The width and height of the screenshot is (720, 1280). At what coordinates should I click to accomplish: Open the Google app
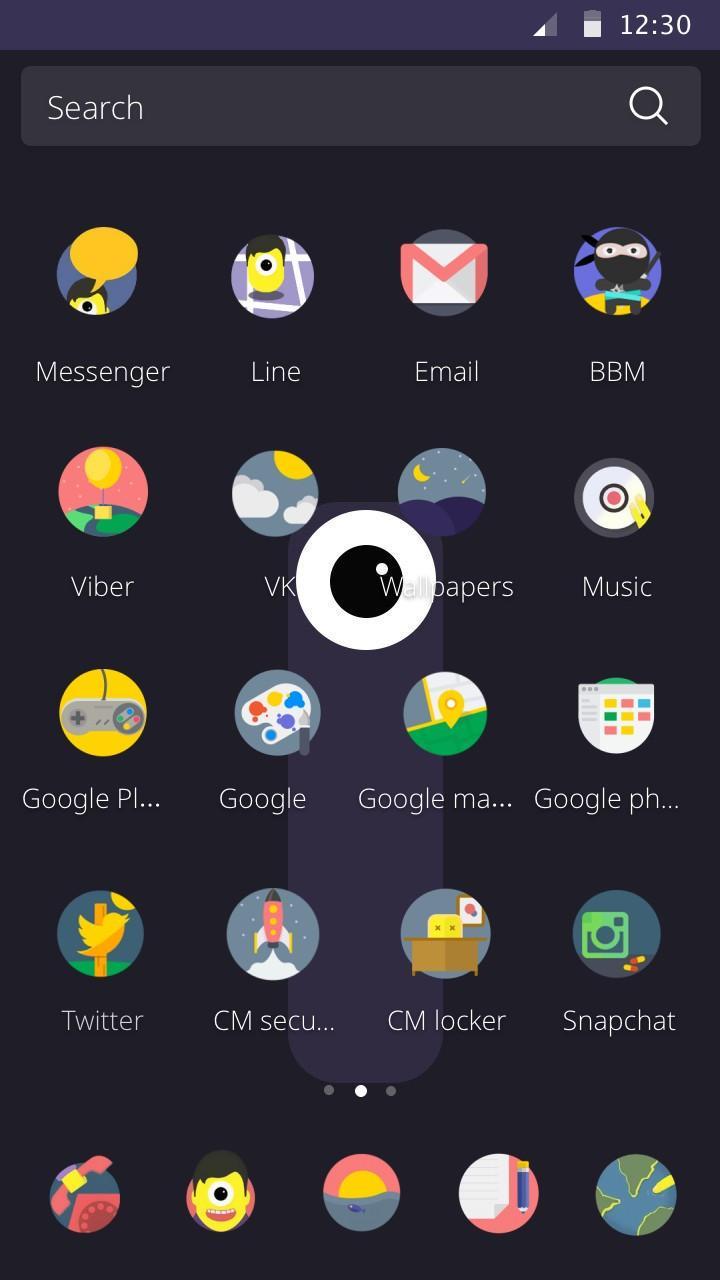click(x=276, y=713)
